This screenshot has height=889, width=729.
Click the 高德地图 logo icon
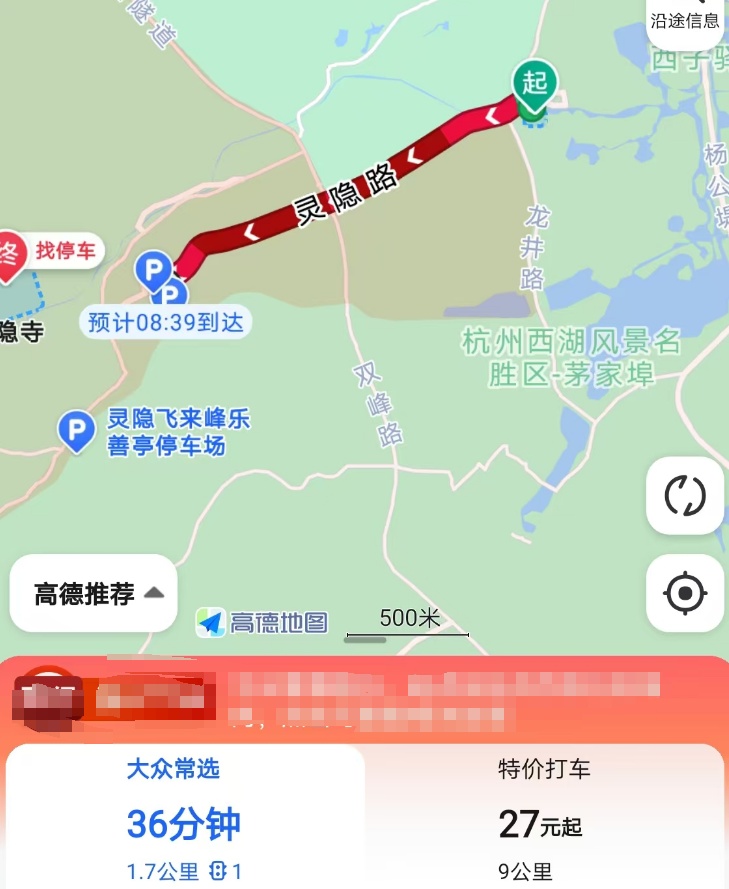pos(210,619)
